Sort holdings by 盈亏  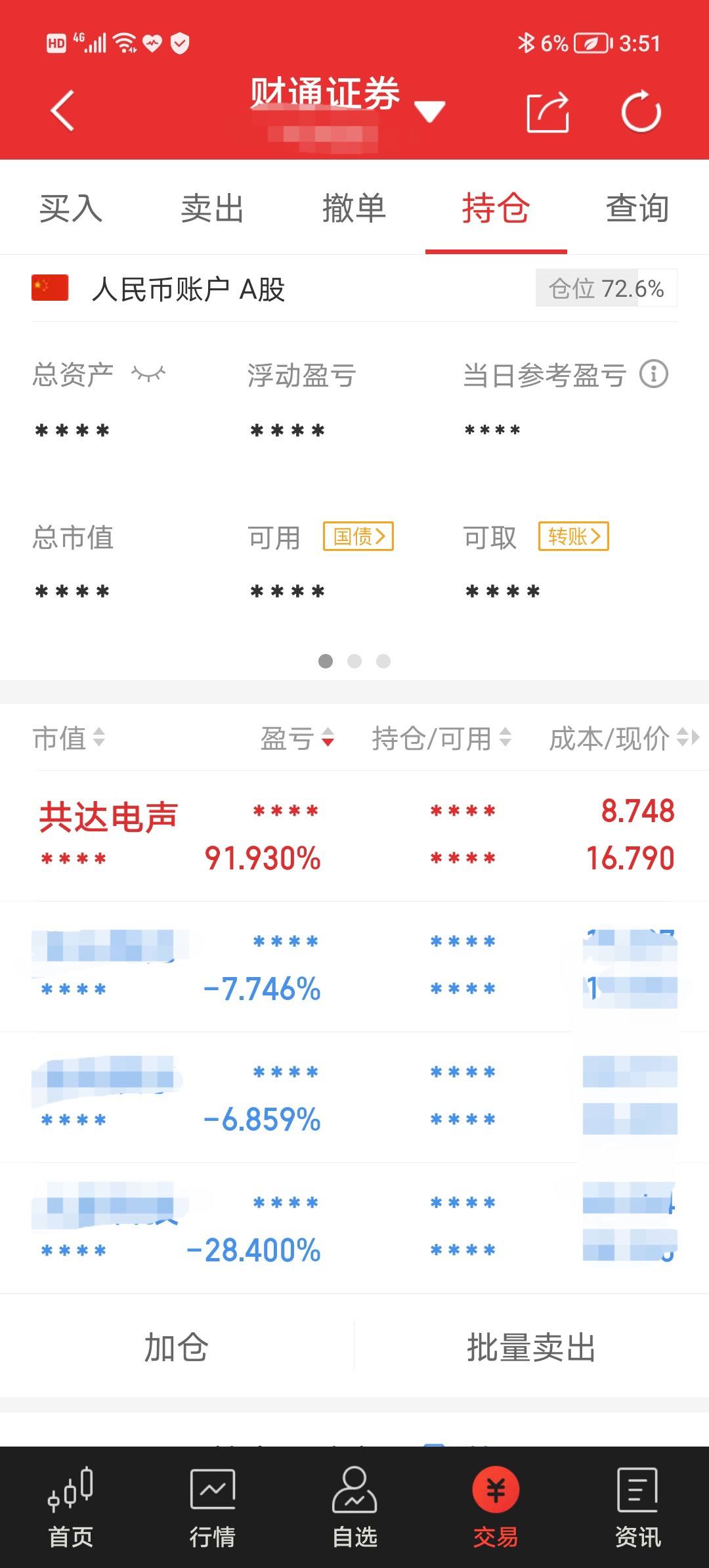pyautogui.click(x=297, y=738)
